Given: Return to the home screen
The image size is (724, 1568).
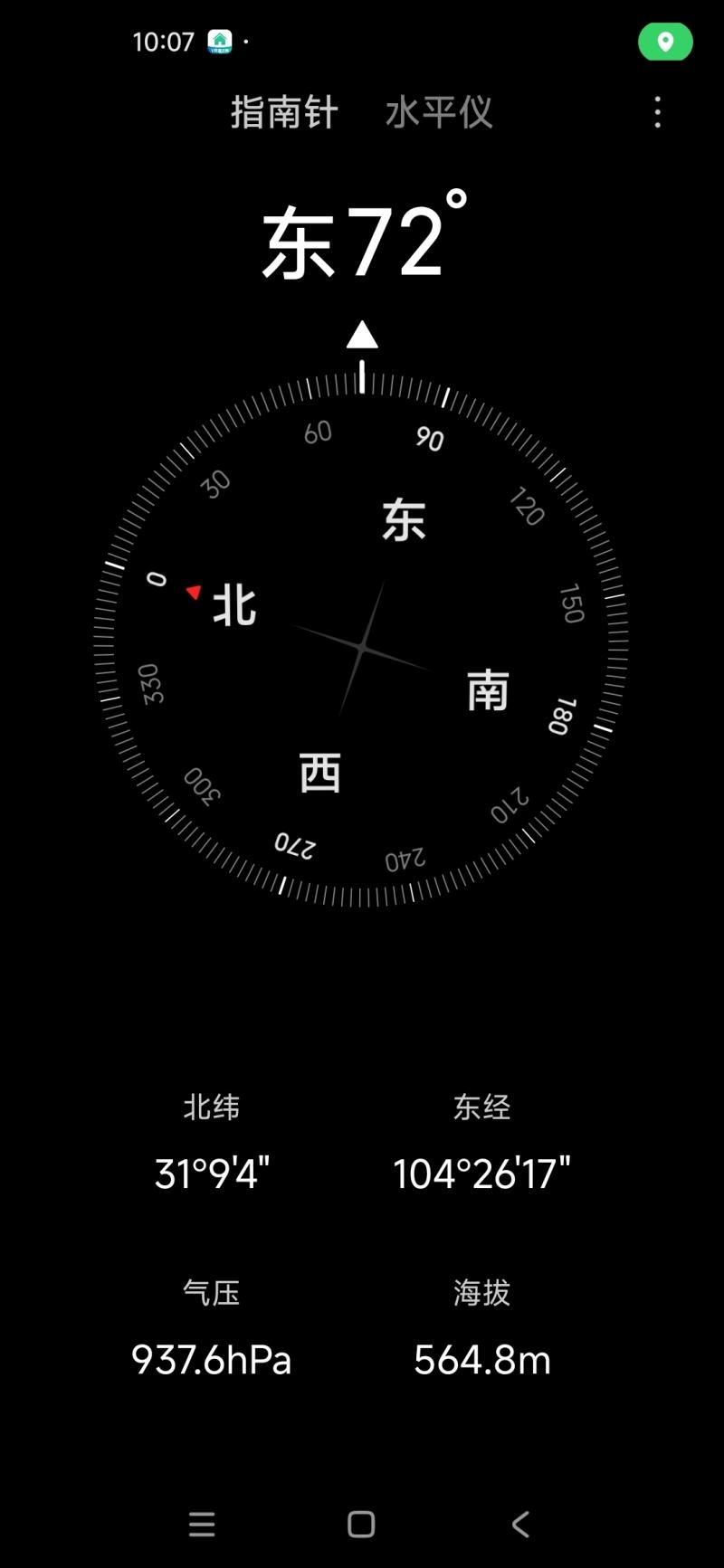Looking at the screenshot, I should point(361,1525).
